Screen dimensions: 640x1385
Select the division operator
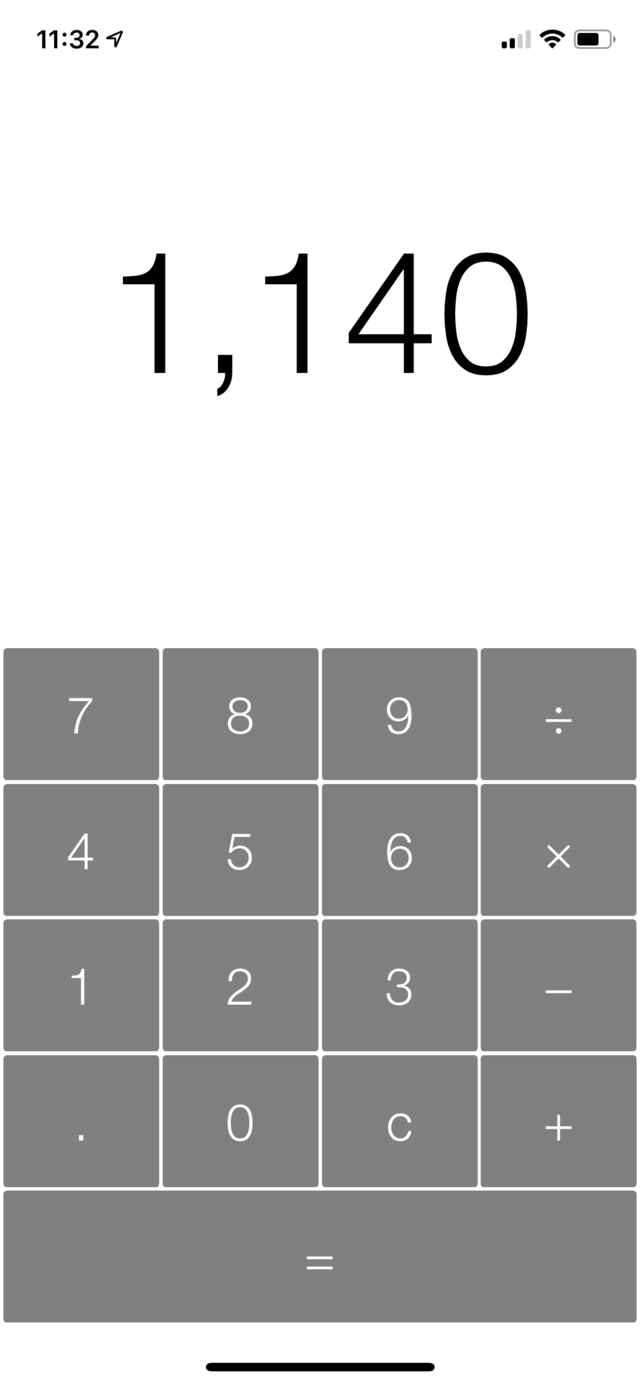pos(558,714)
